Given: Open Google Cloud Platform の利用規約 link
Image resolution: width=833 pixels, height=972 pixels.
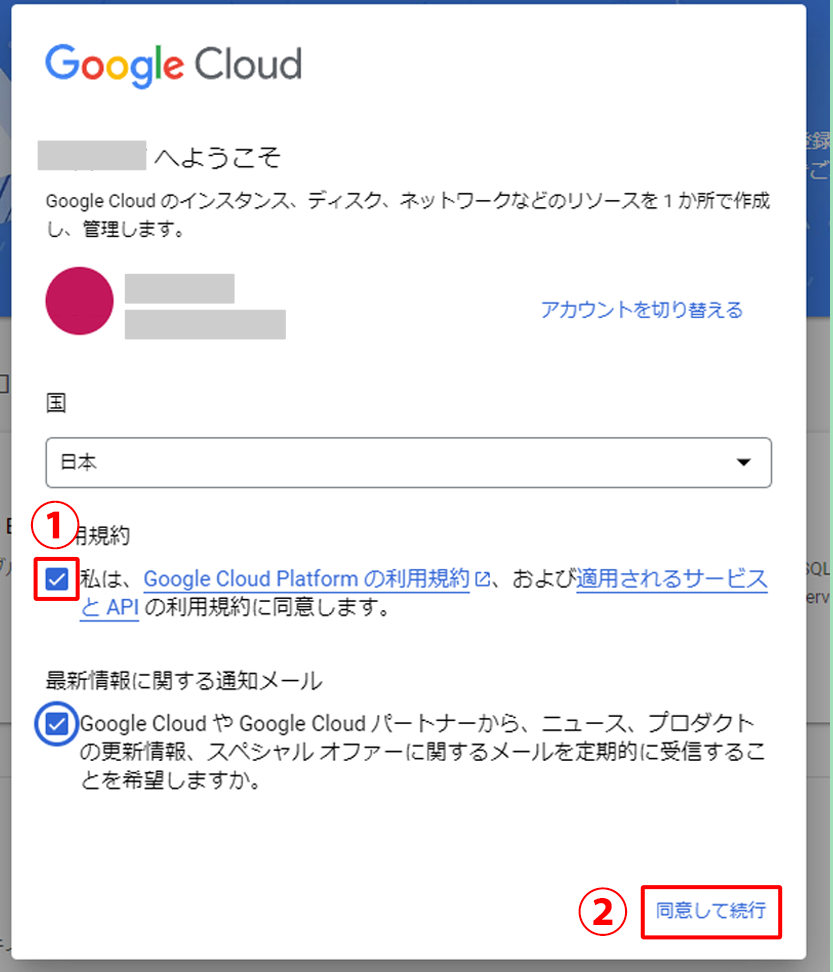Looking at the screenshot, I should [306, 578].
